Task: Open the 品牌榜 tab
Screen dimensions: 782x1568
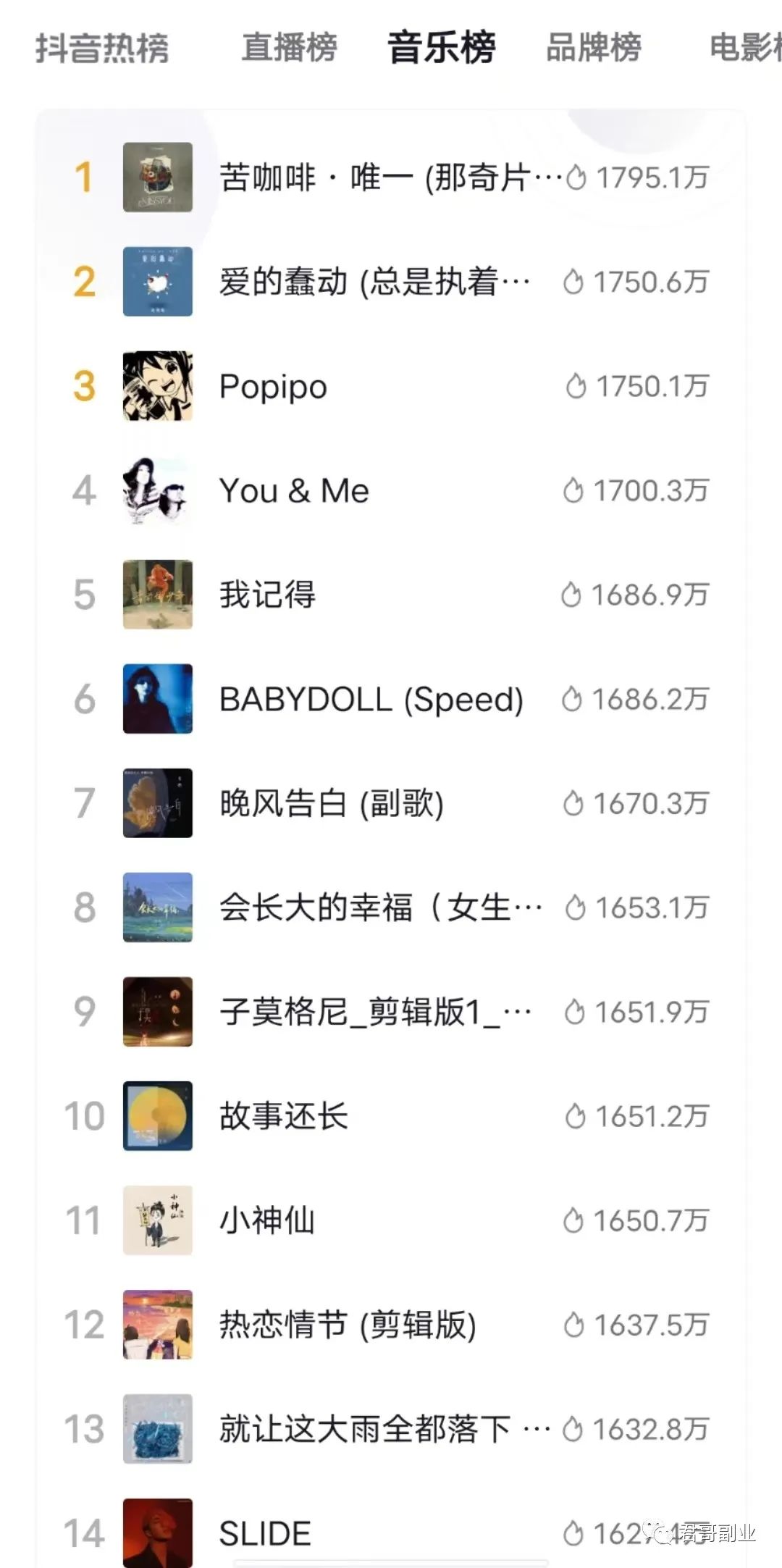Action: click(593, 47)
